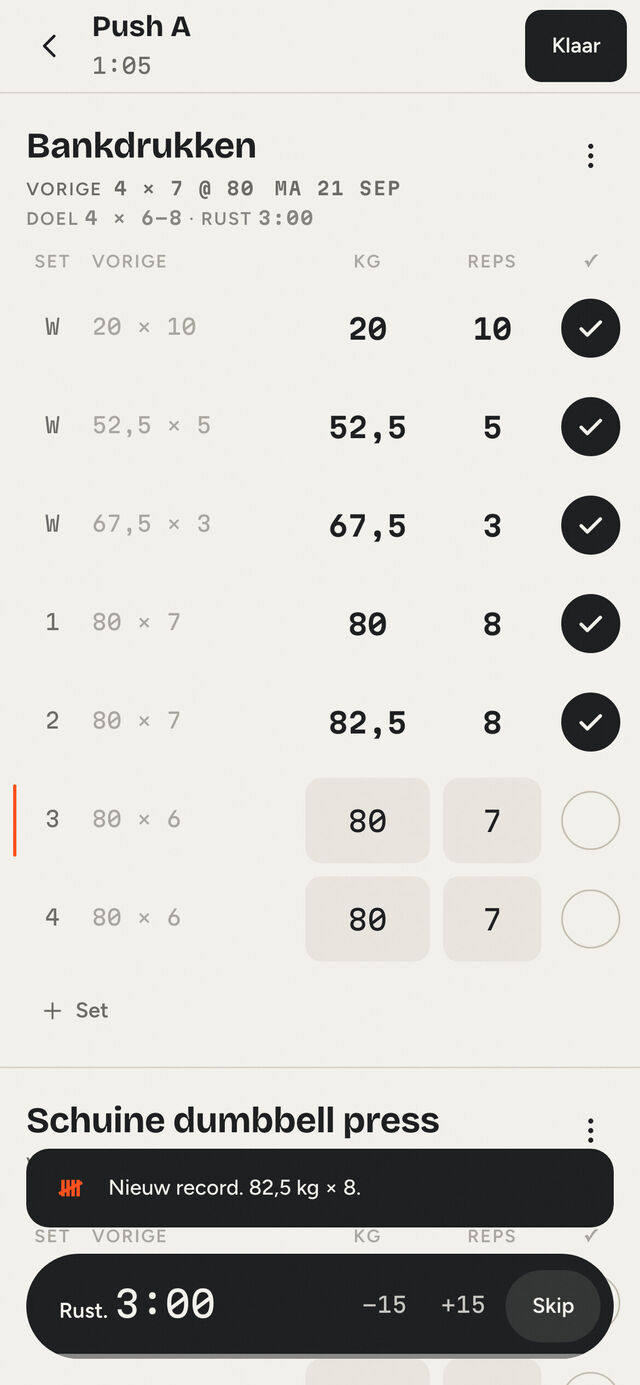Skip the rest timer

click(553, 1306)
